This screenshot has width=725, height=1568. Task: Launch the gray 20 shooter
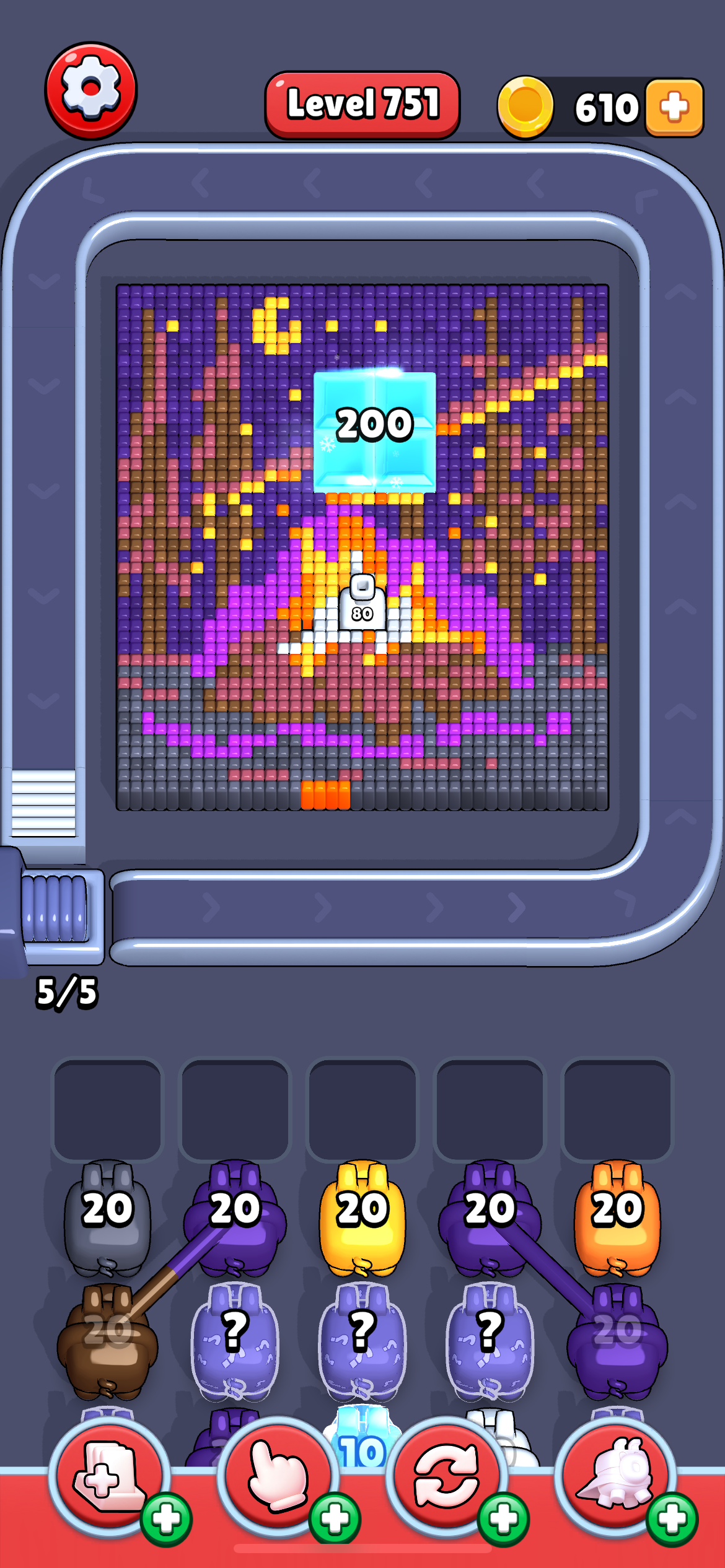point(107,1217)
